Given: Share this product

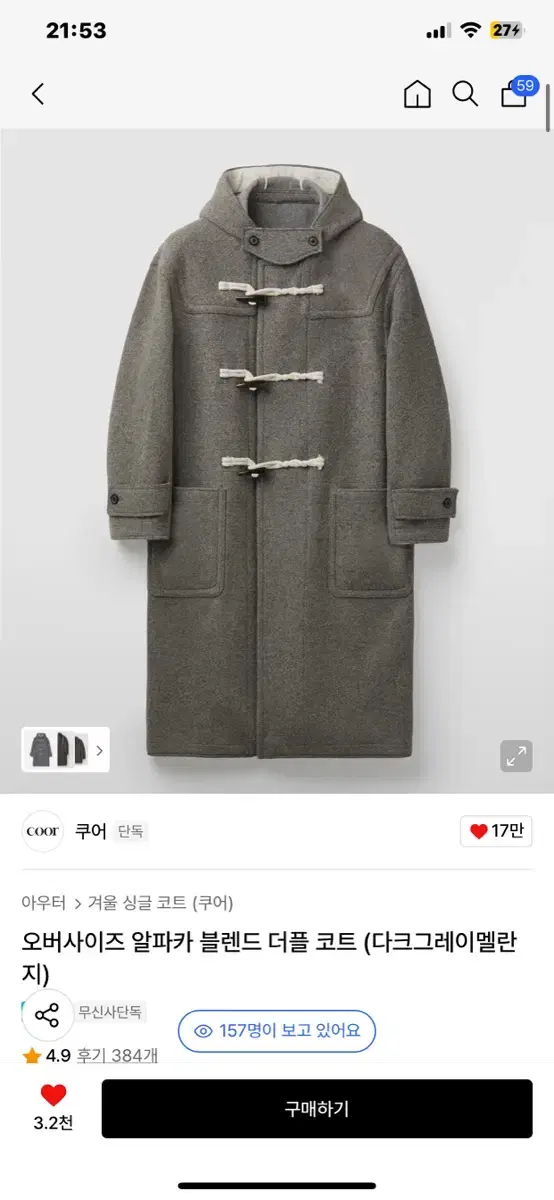Looking at the screenshot, I should click(47, 1016).
